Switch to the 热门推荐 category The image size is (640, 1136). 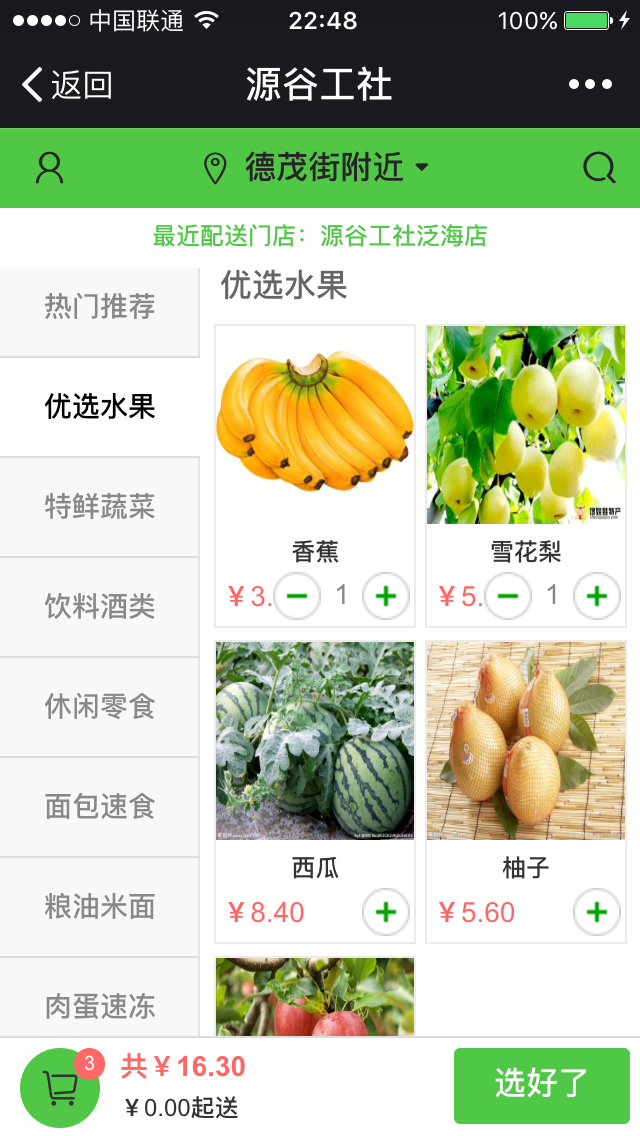coord(100,307)
